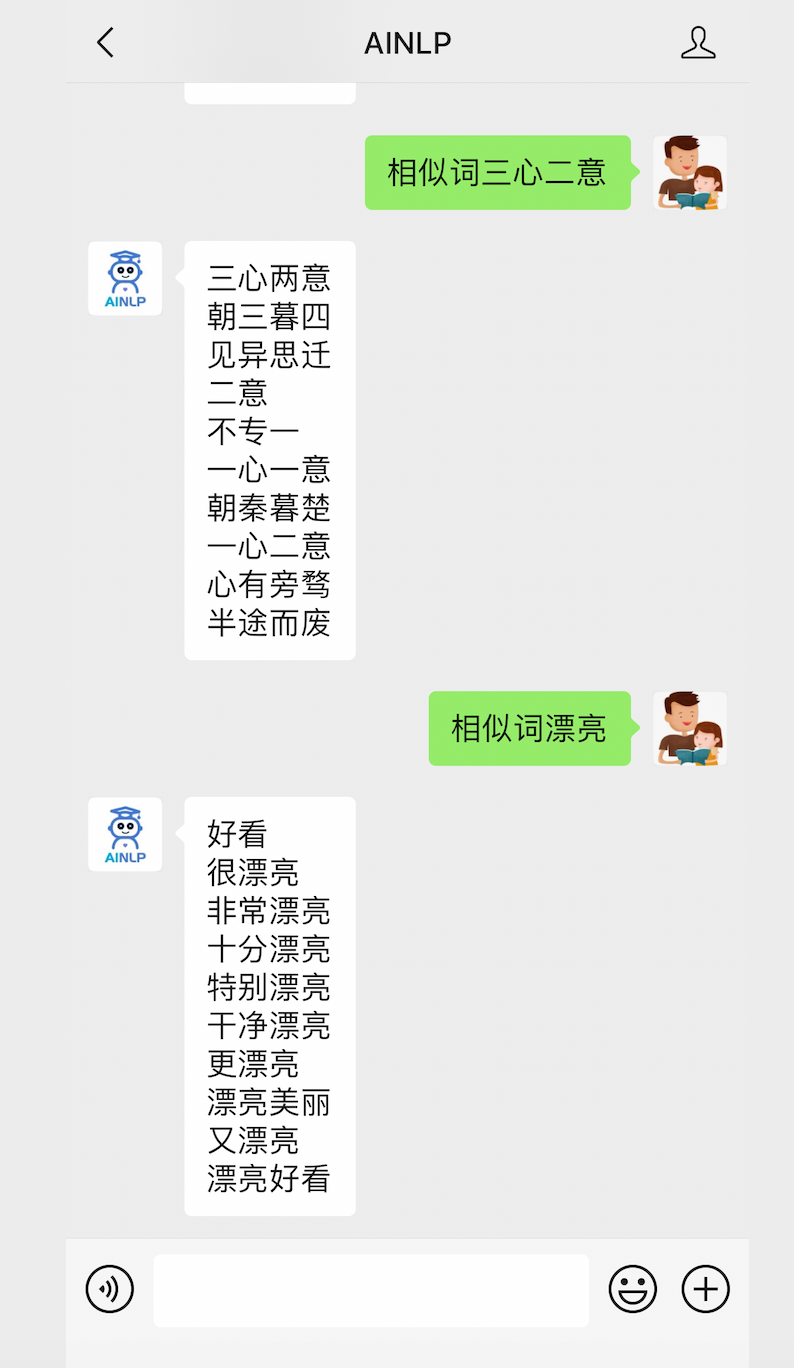Open the AINLP account profile icon
This screenshot has height=1368, width=794.
point(698,42)
